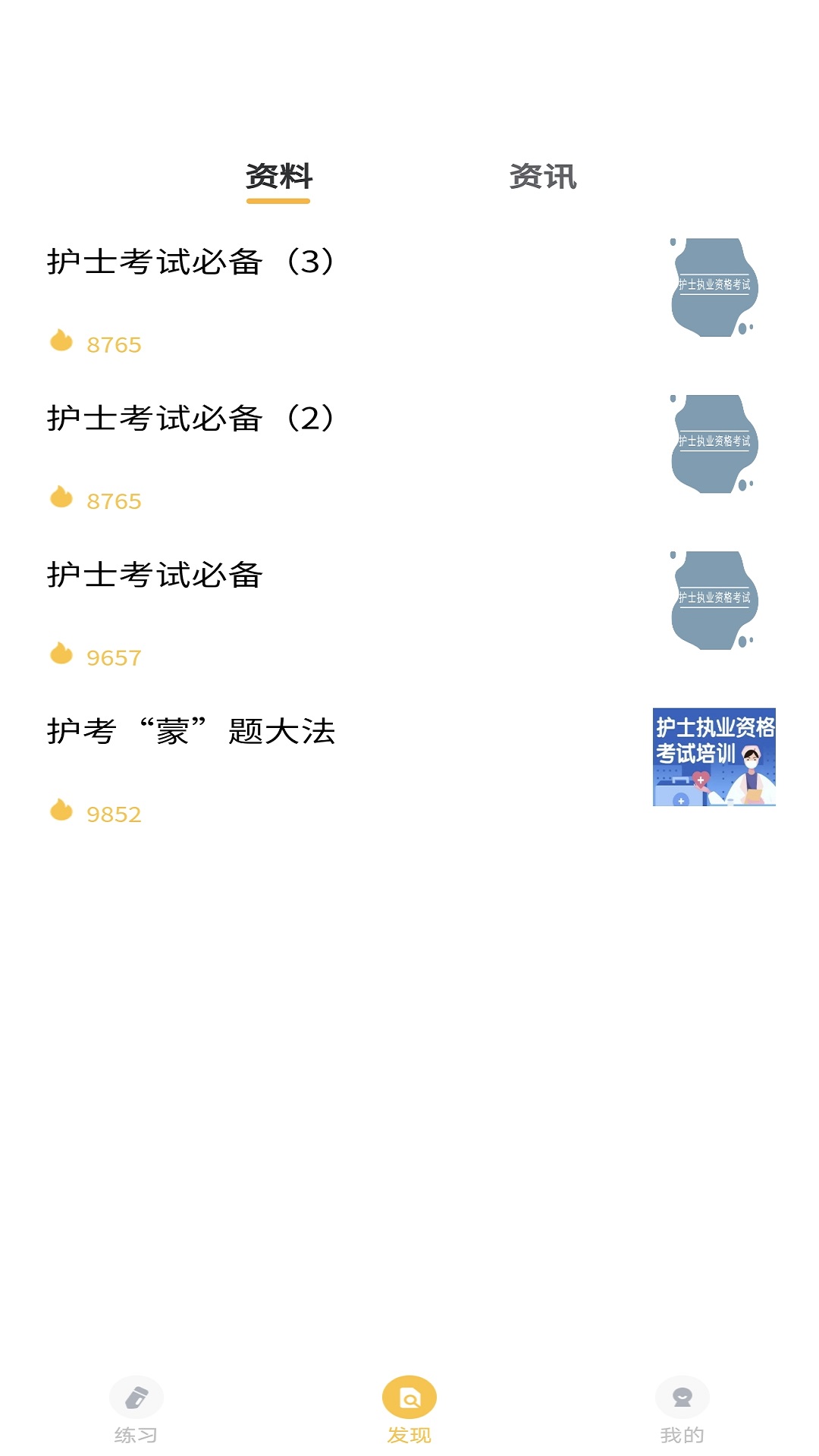This screenshot has height=1456, width=819.
Task: Click the flame icon beside 8765 under 护士考试必备（2）
Action: (61, 498)
